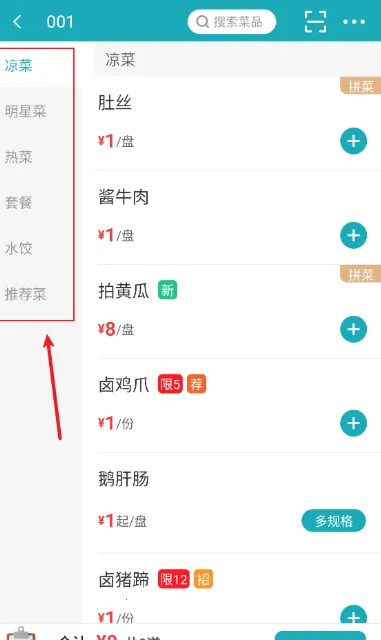381x640 pixels.
Task: Choose 多规格 options for 鹅肝肠
Action: (334, 520)
